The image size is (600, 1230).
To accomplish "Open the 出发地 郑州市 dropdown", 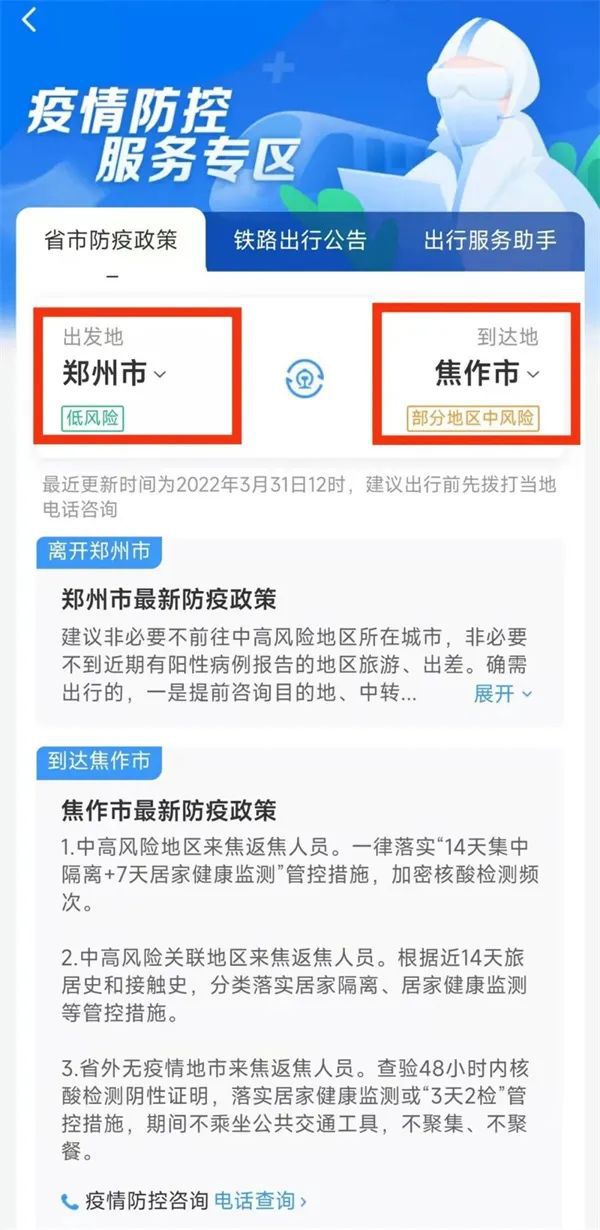I will [x=115, y=375].
